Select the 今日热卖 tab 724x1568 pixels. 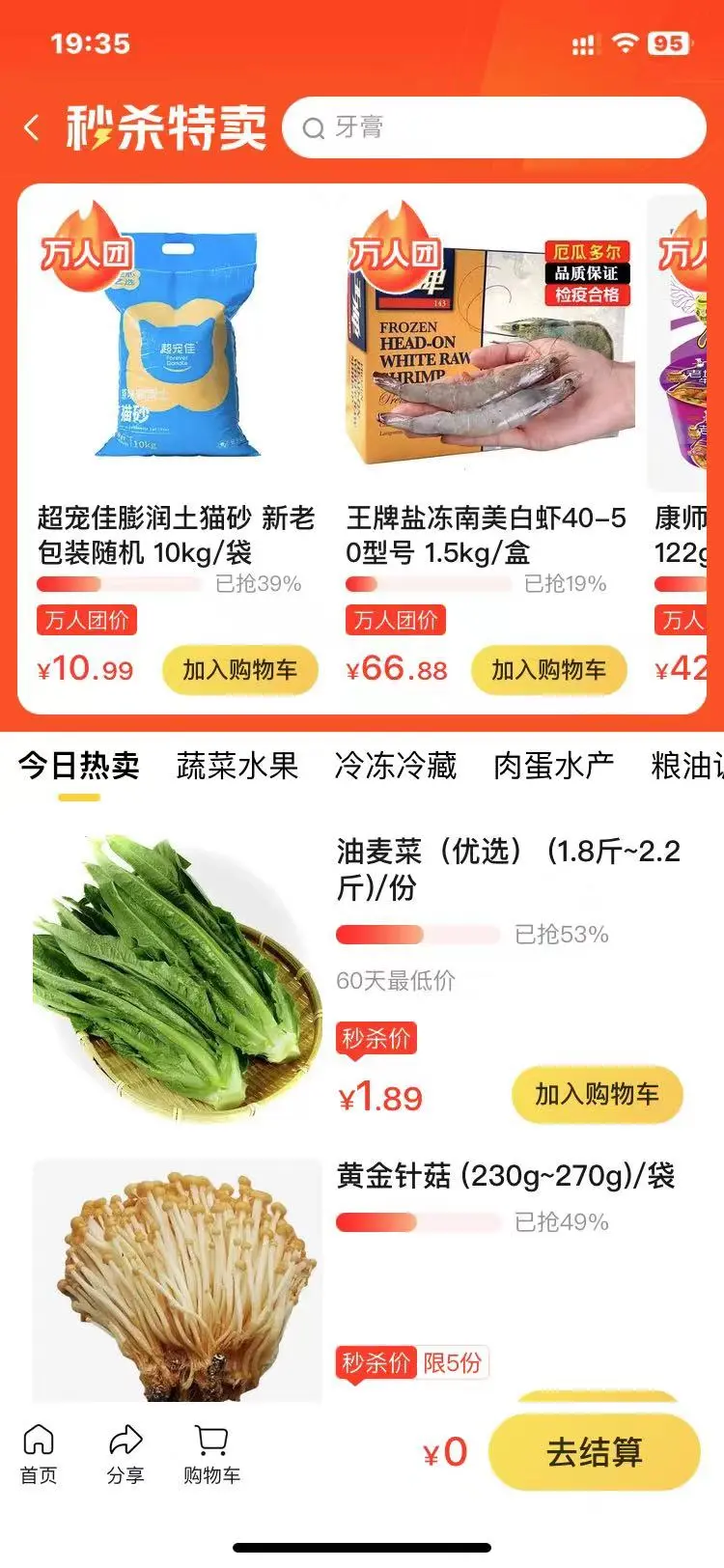coord(79,766)
